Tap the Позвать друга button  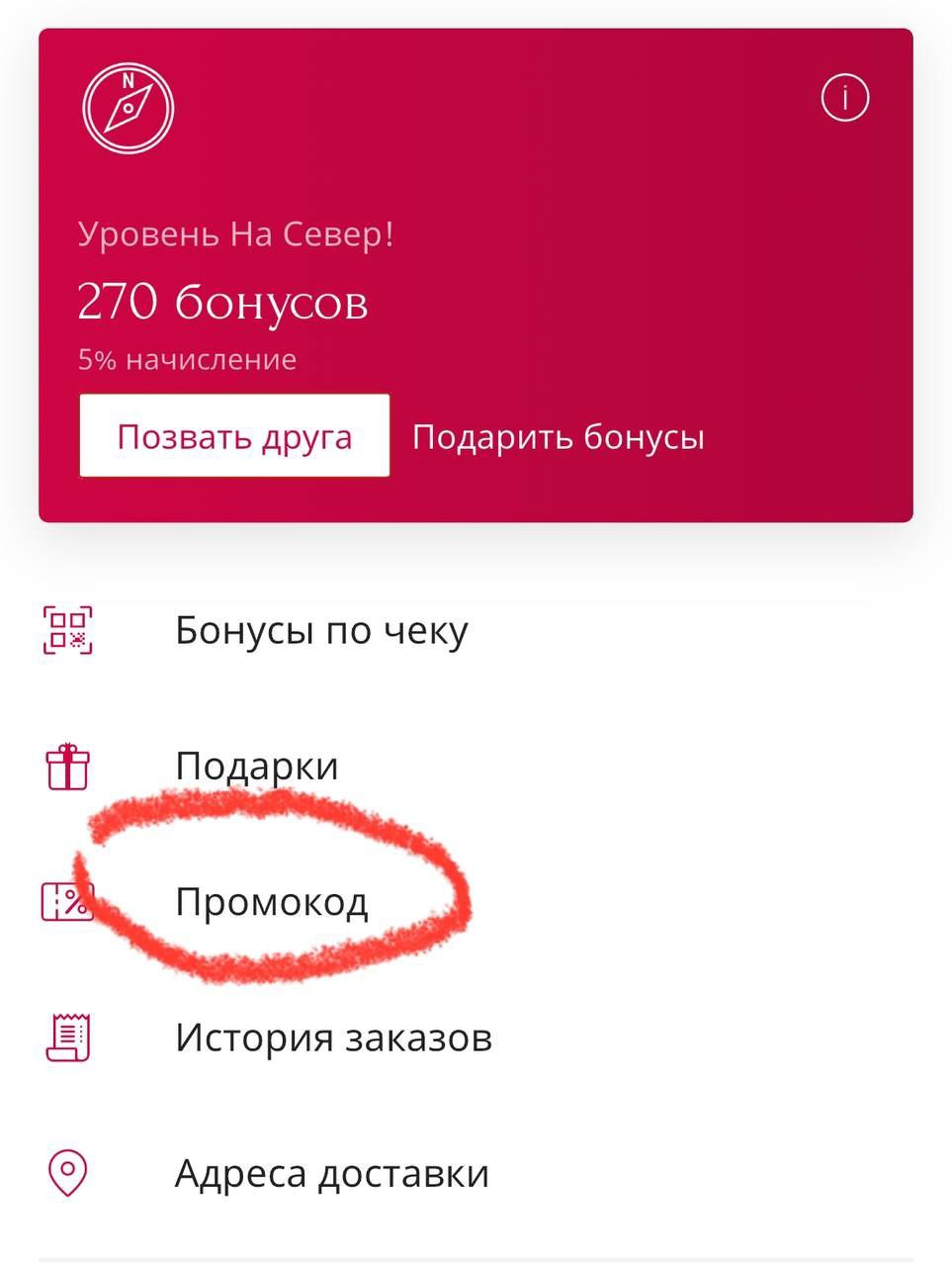tap(234, 436)
